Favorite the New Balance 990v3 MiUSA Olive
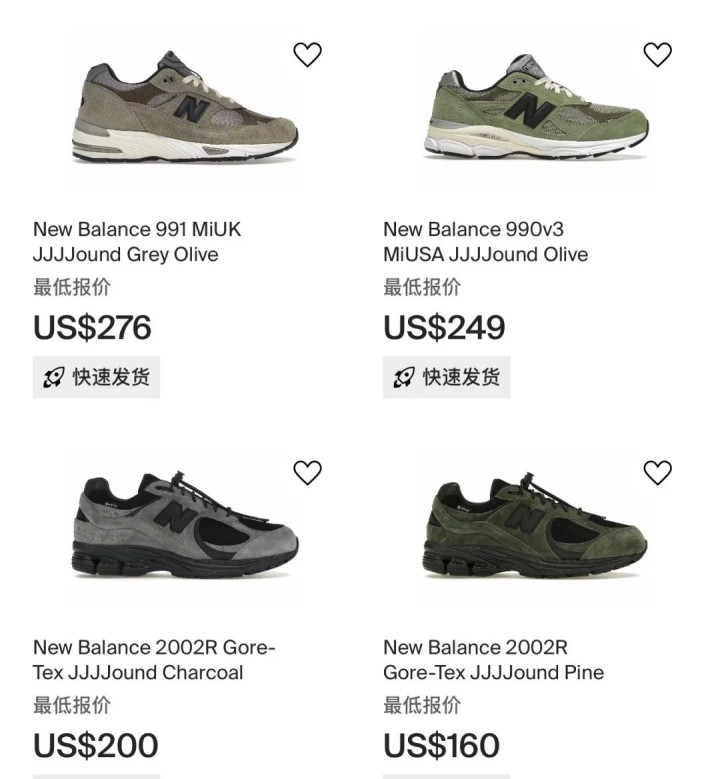 tap(657, 54)
